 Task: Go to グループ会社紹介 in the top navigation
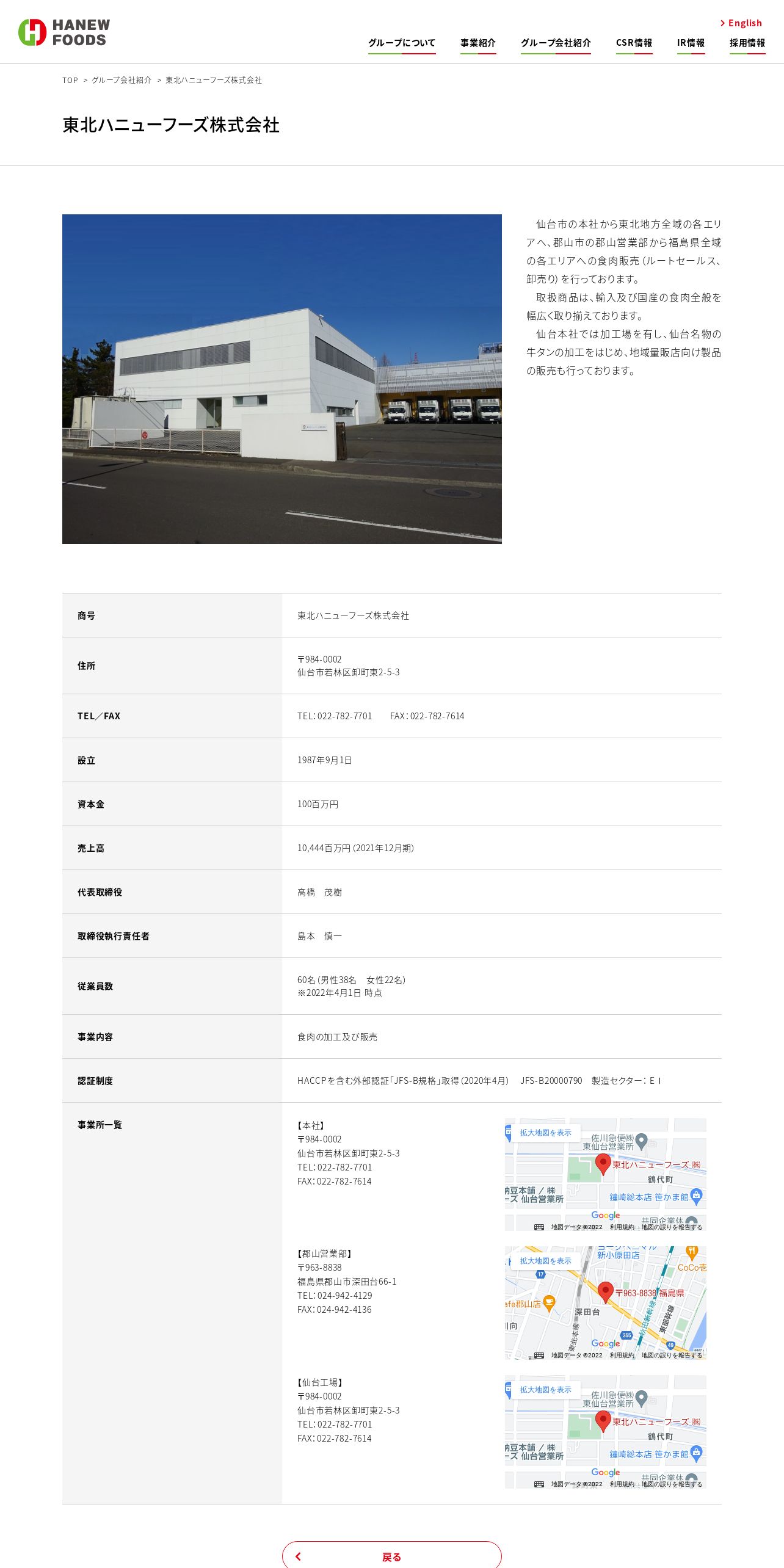tap(556, 43)
